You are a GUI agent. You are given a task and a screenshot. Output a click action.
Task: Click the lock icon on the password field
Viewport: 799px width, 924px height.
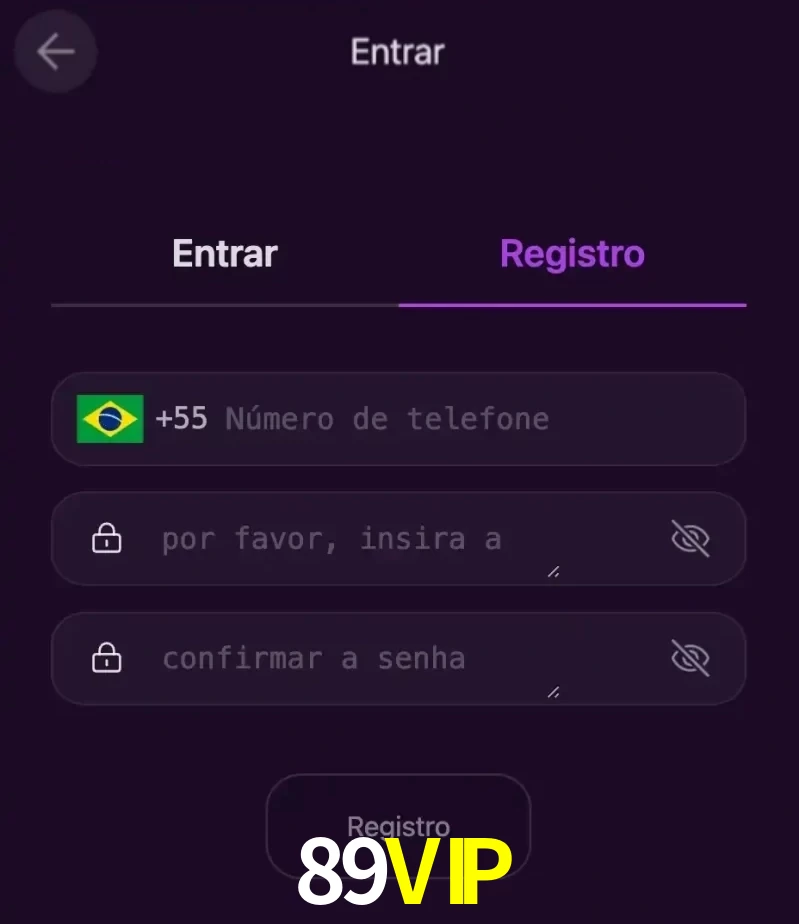(x=105, y=538)
